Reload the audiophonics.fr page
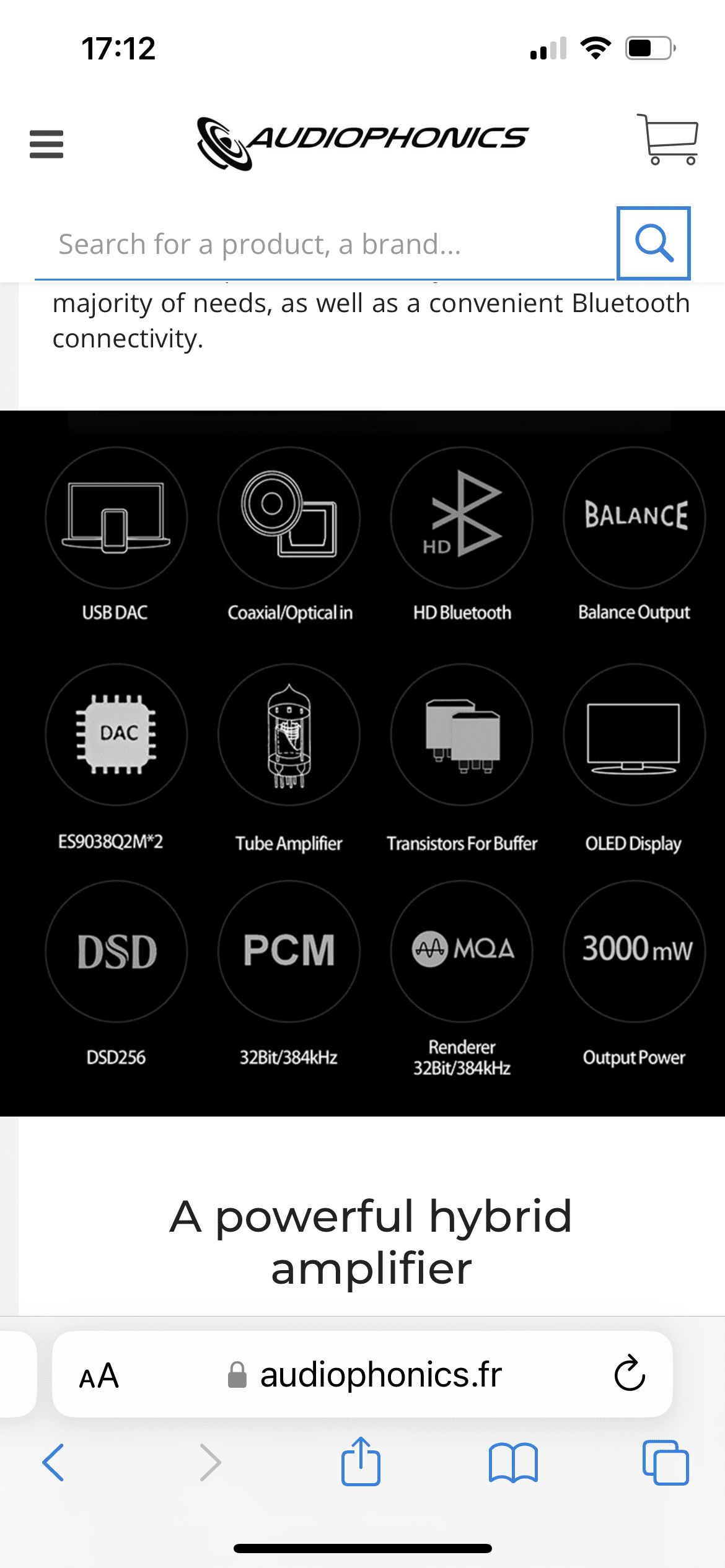Viewport: 725px width, 1568px height. tap(630, 1374)
